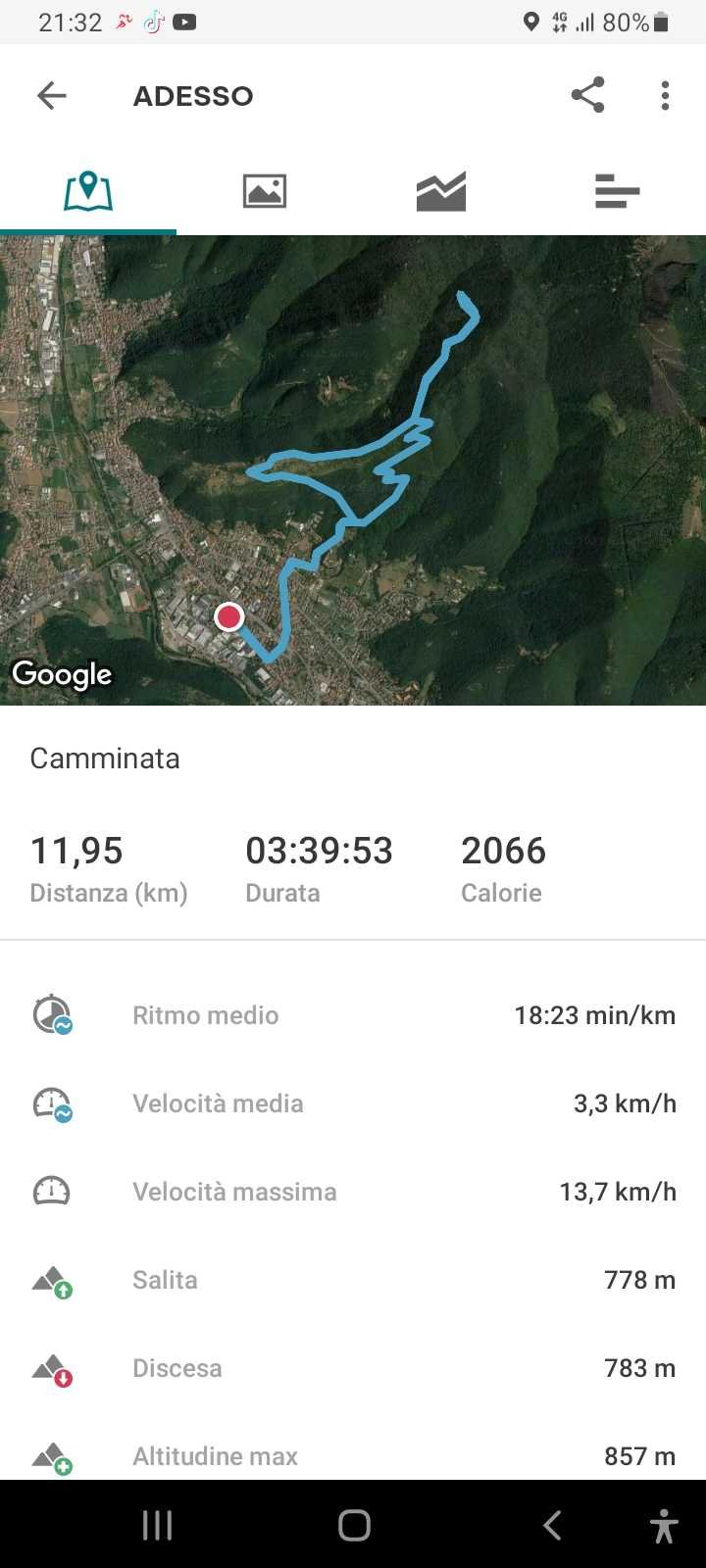Screen dimensions: 706x1568
Task: Go back using the arrow icon
Action: 51,95
